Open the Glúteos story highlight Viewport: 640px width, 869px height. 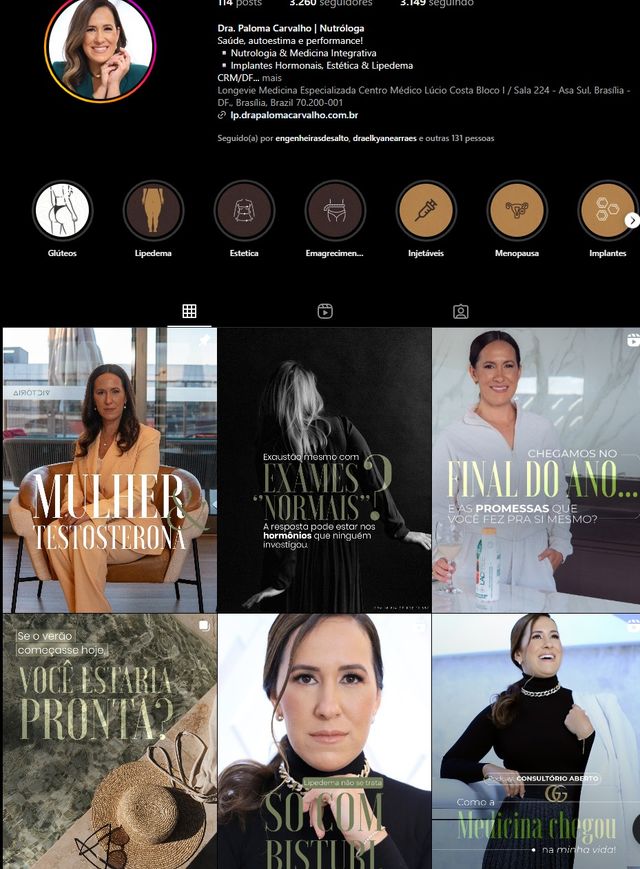coord(62,211)
